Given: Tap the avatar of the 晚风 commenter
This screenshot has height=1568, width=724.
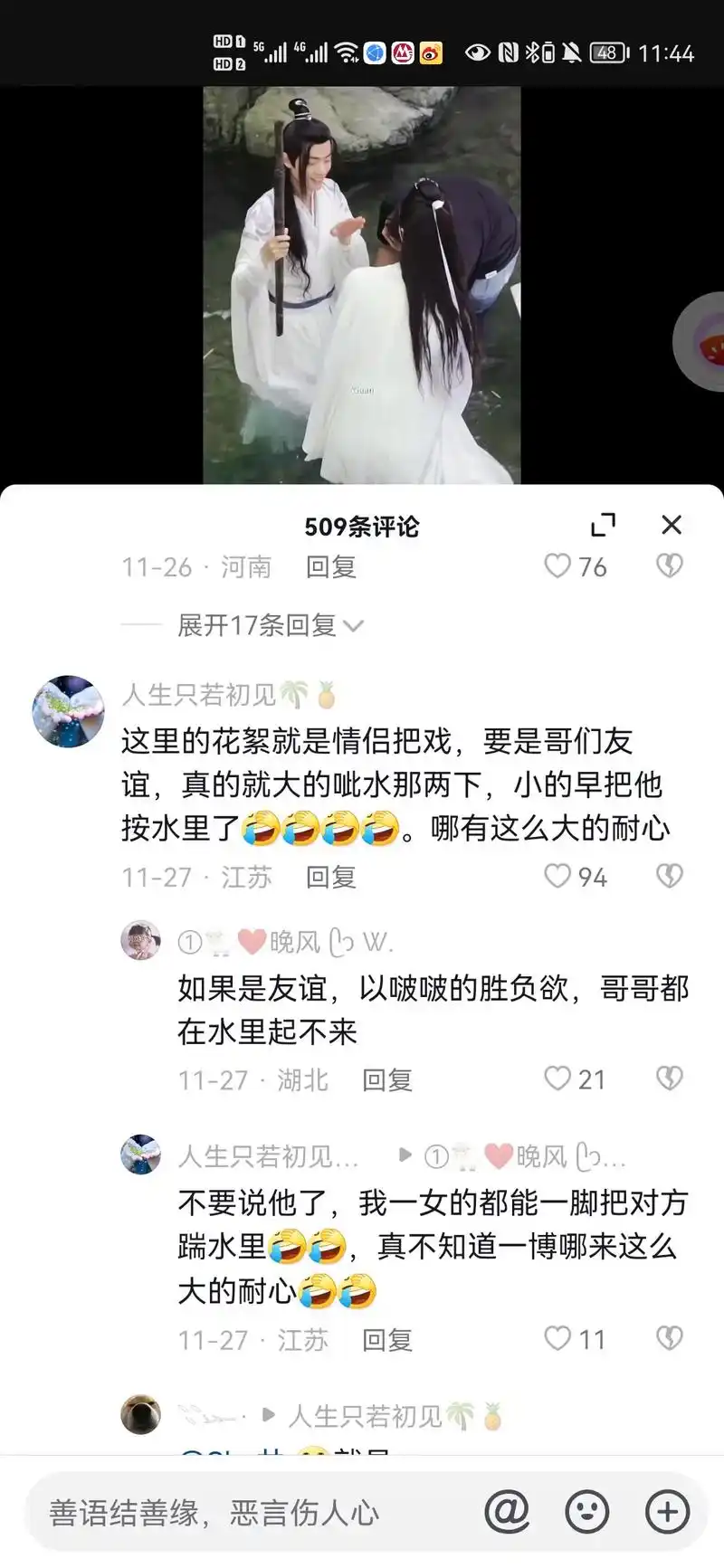Looking at the screenshot, I should [140, 940].
